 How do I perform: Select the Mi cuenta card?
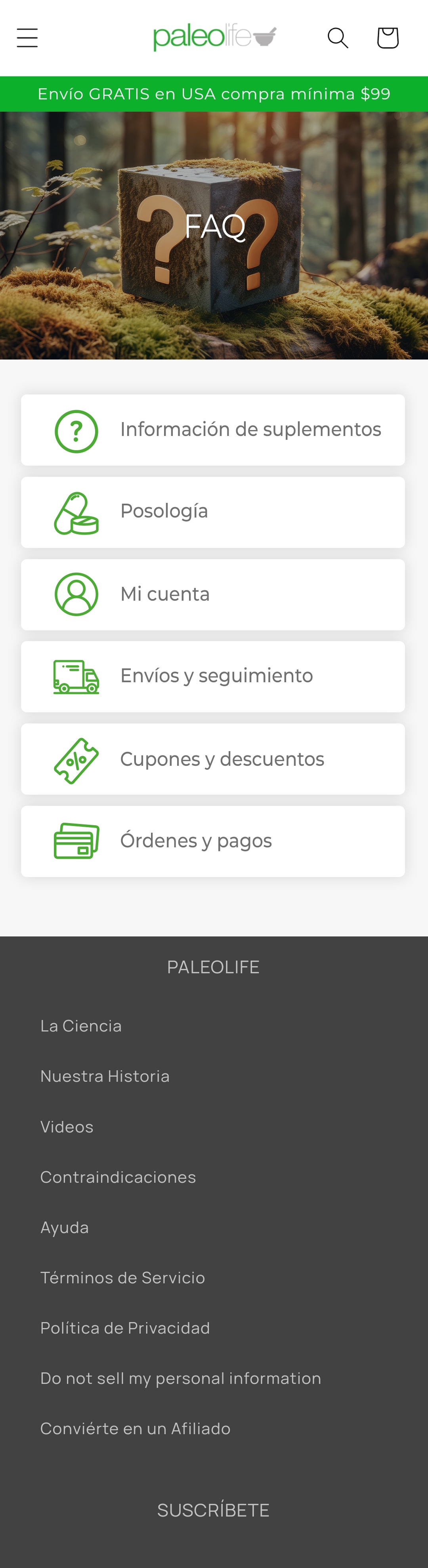click(213, 594)
